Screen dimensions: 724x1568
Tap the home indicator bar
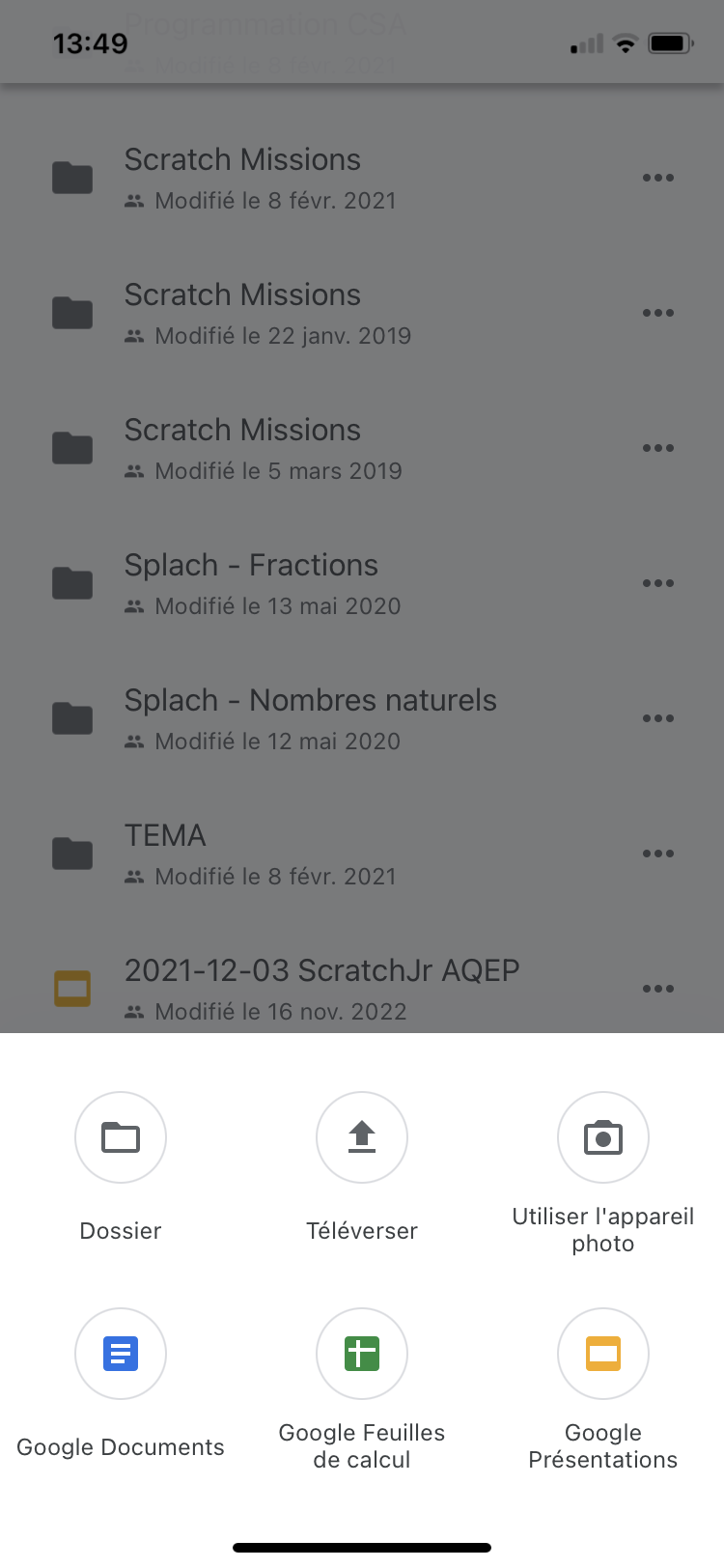click(361, 1546)
